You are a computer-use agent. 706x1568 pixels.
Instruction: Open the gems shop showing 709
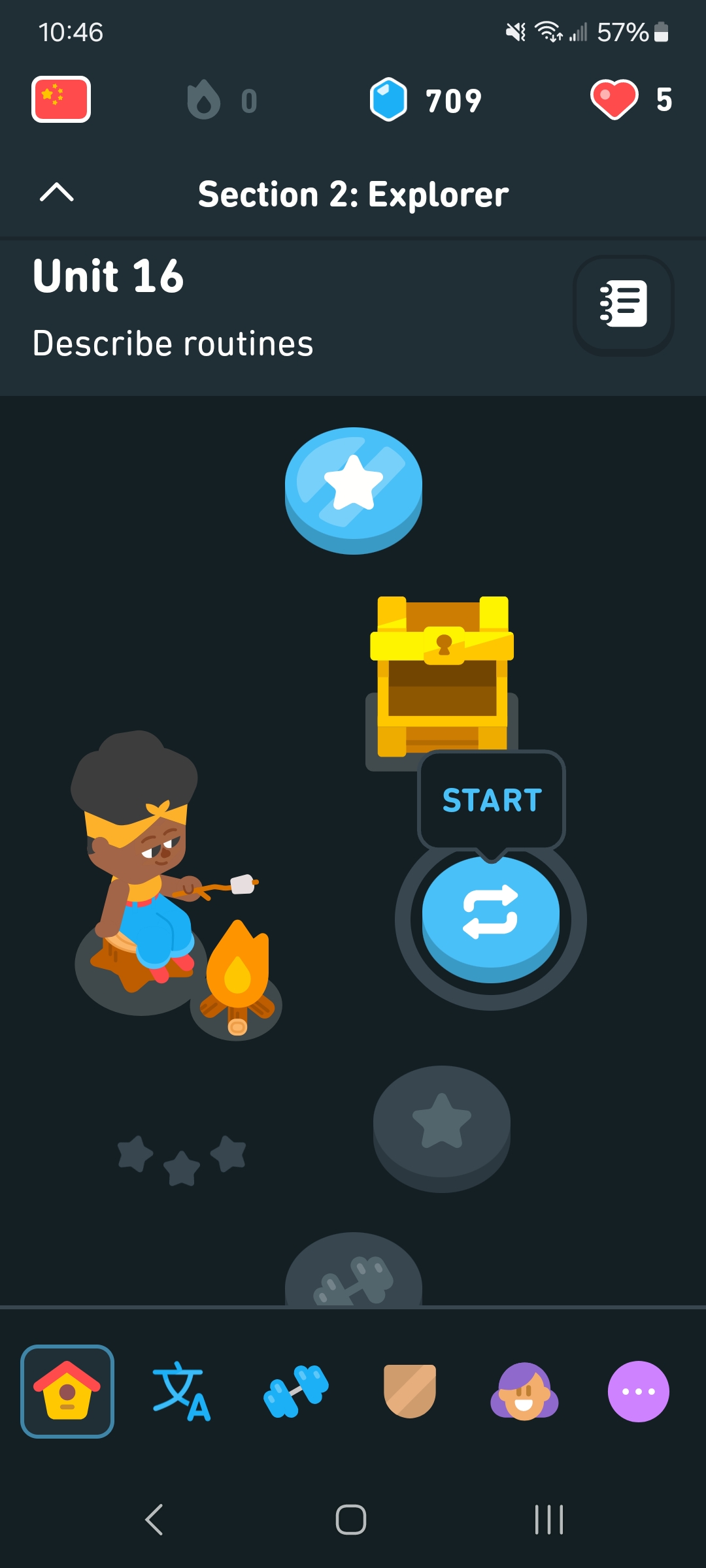click(x=426, y=100)
